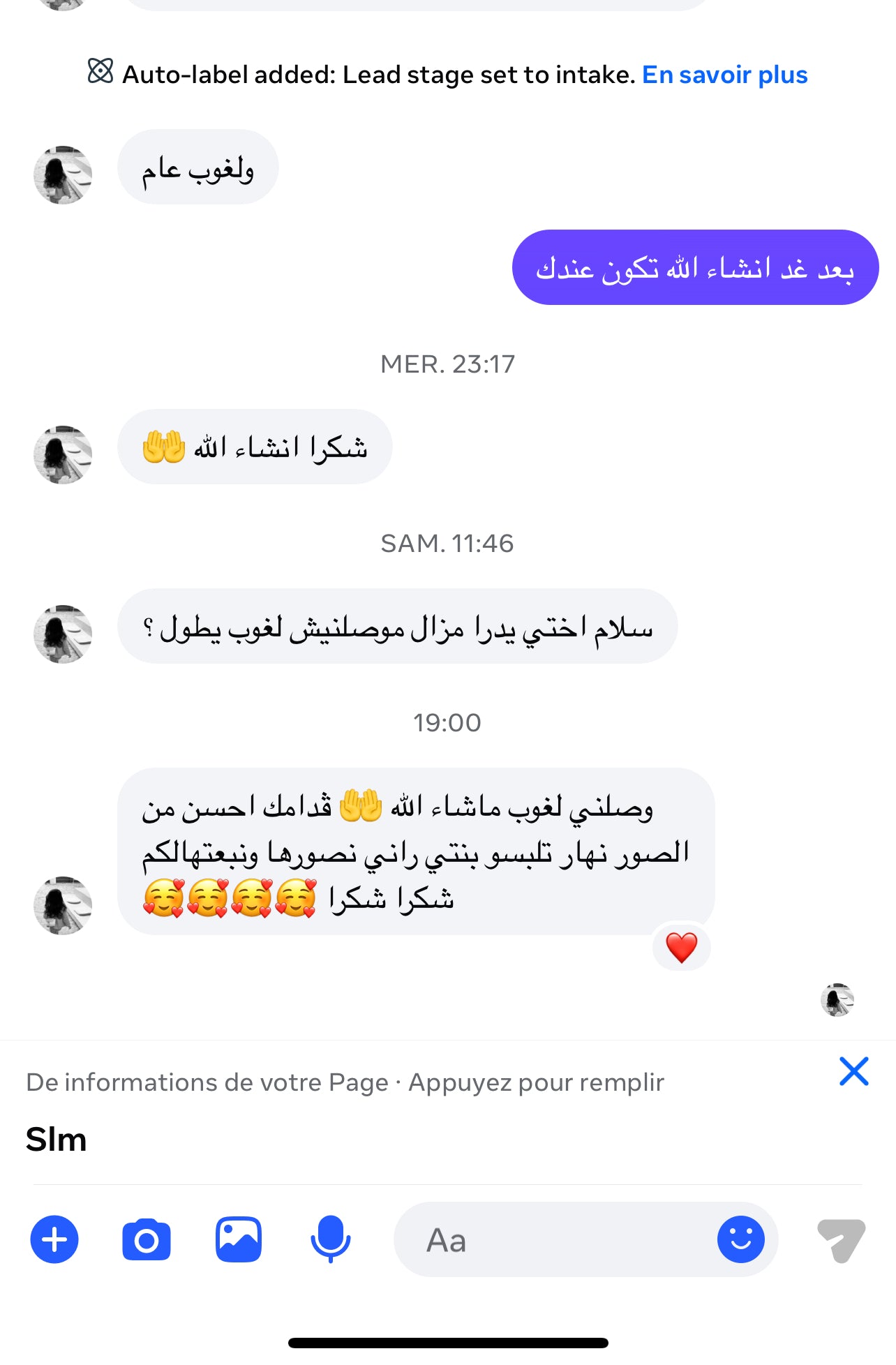Open the camera to take a photo
896x1365 pixels.
click(x=147, y=1240)
